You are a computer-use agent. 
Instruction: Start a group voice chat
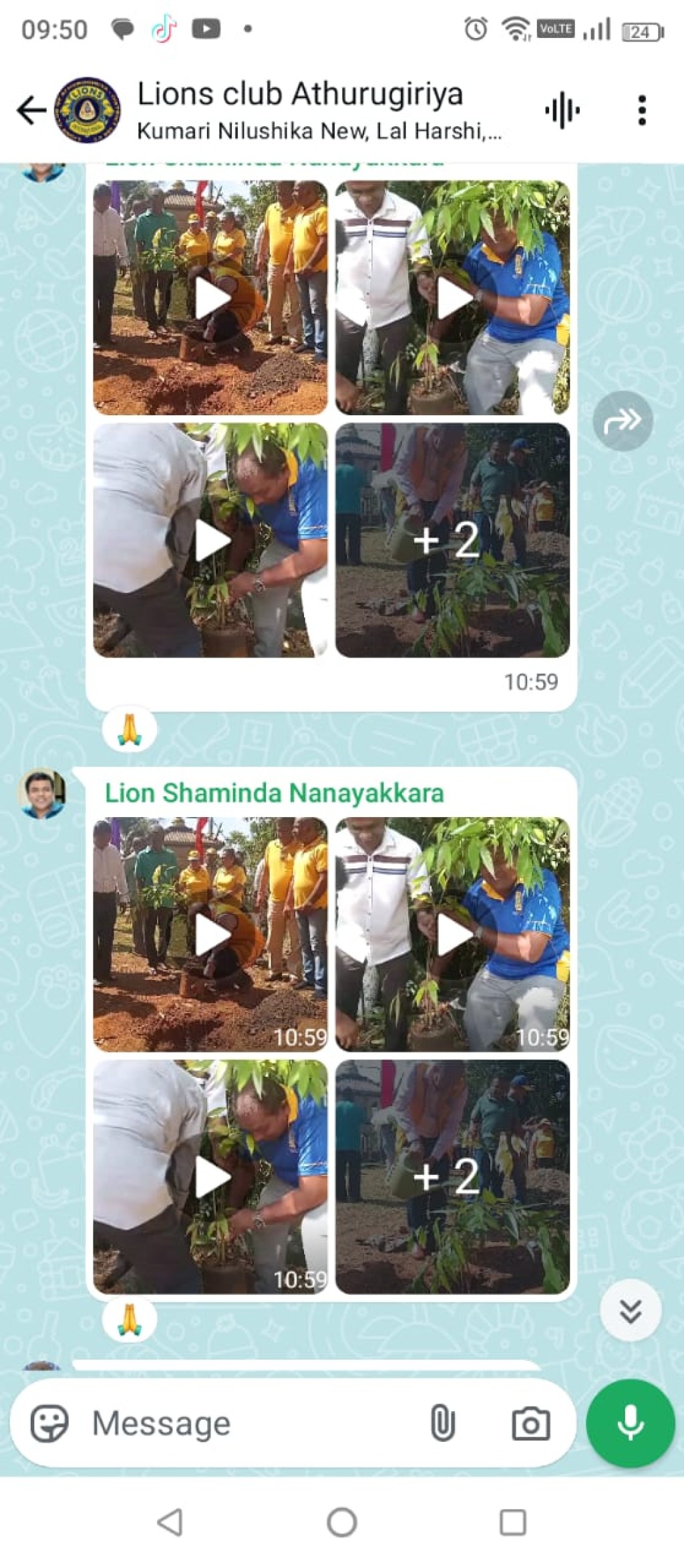pyautogui.click(x=562, y=110)
